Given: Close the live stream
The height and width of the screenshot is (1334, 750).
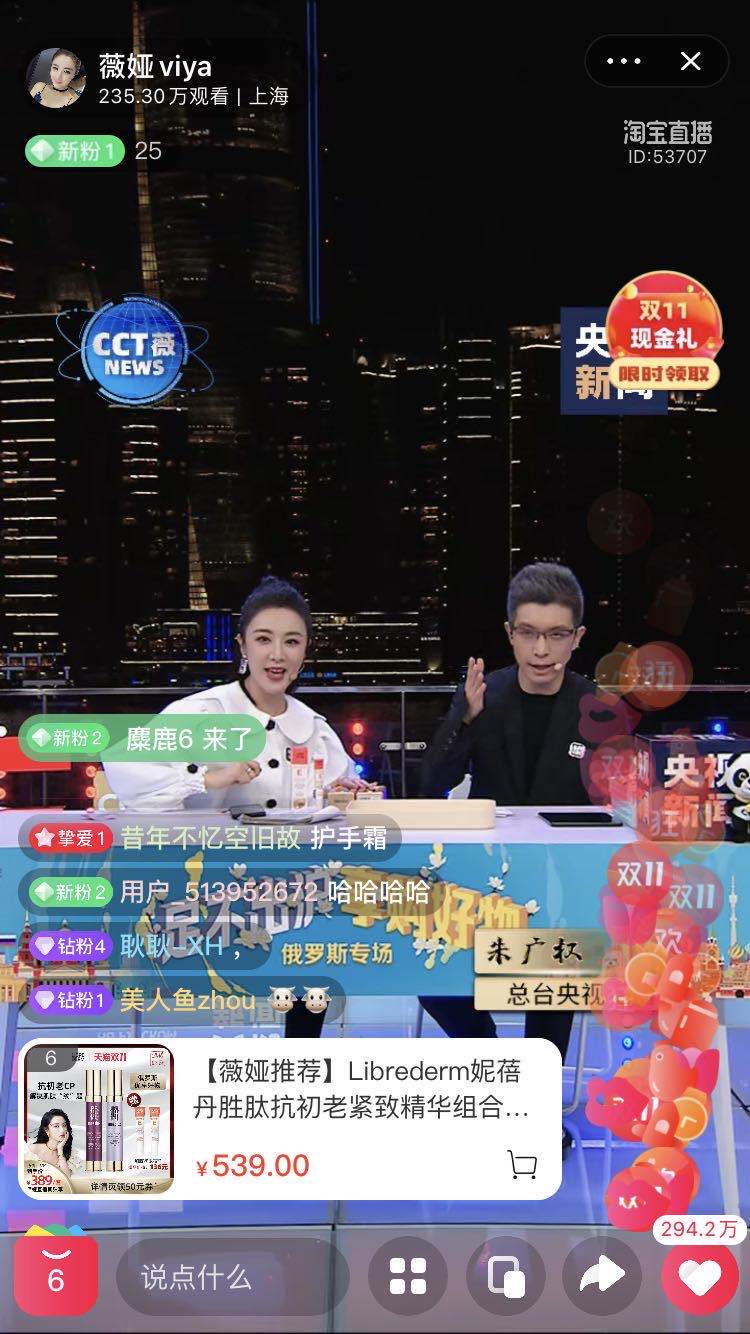Looking at the screenshot, I should tap(690, 62).
